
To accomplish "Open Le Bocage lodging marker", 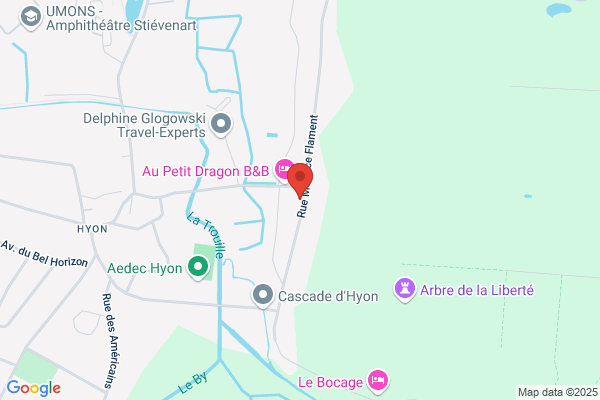I will click(378, 381).
